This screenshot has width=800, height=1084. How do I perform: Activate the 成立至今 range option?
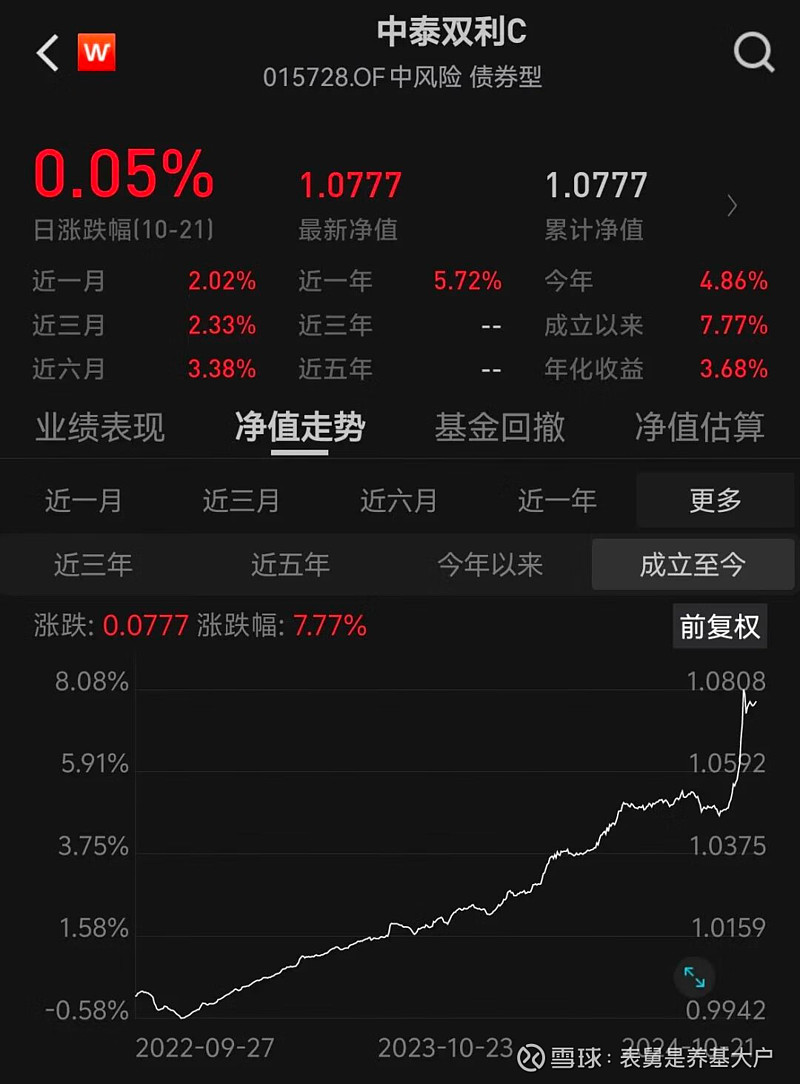[x=692, y=564]
